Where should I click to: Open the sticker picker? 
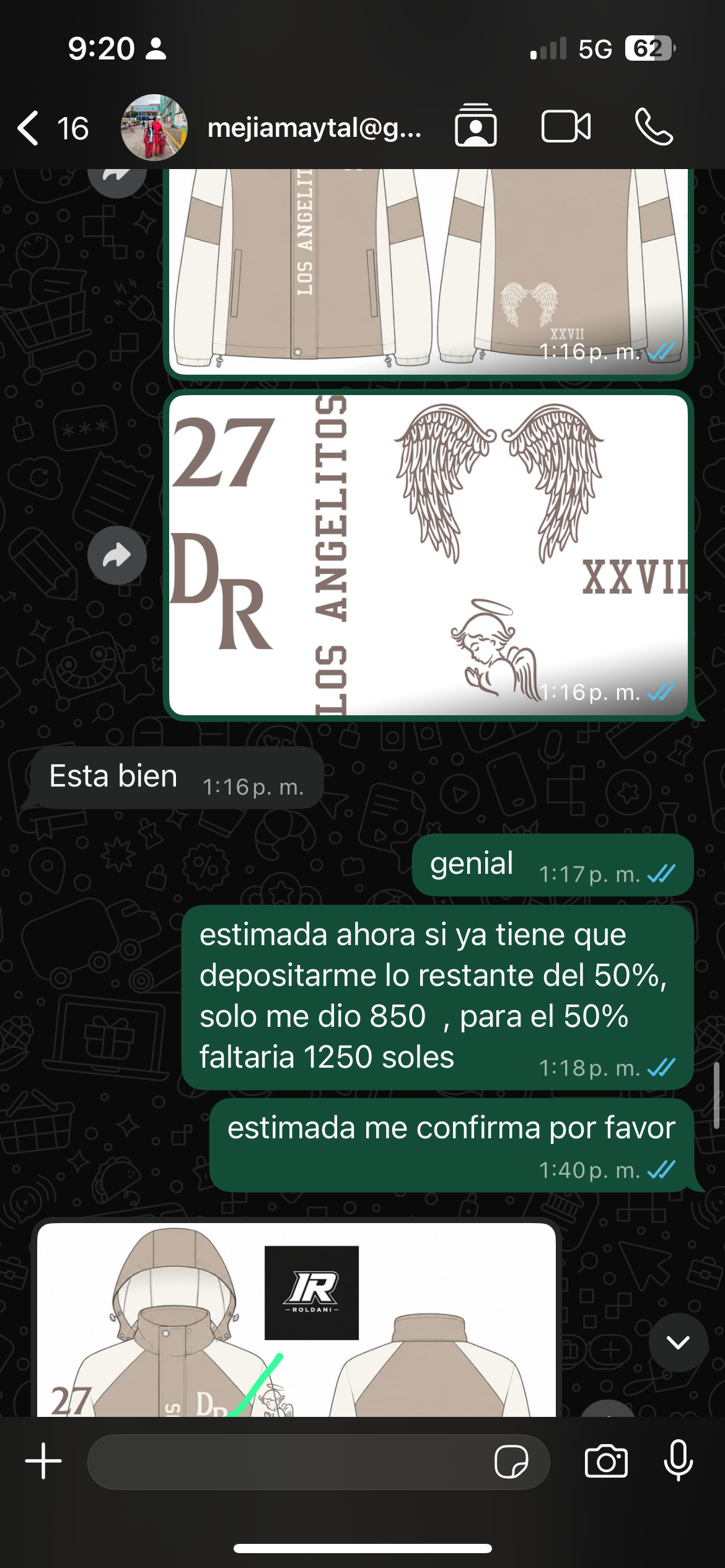511,1461
